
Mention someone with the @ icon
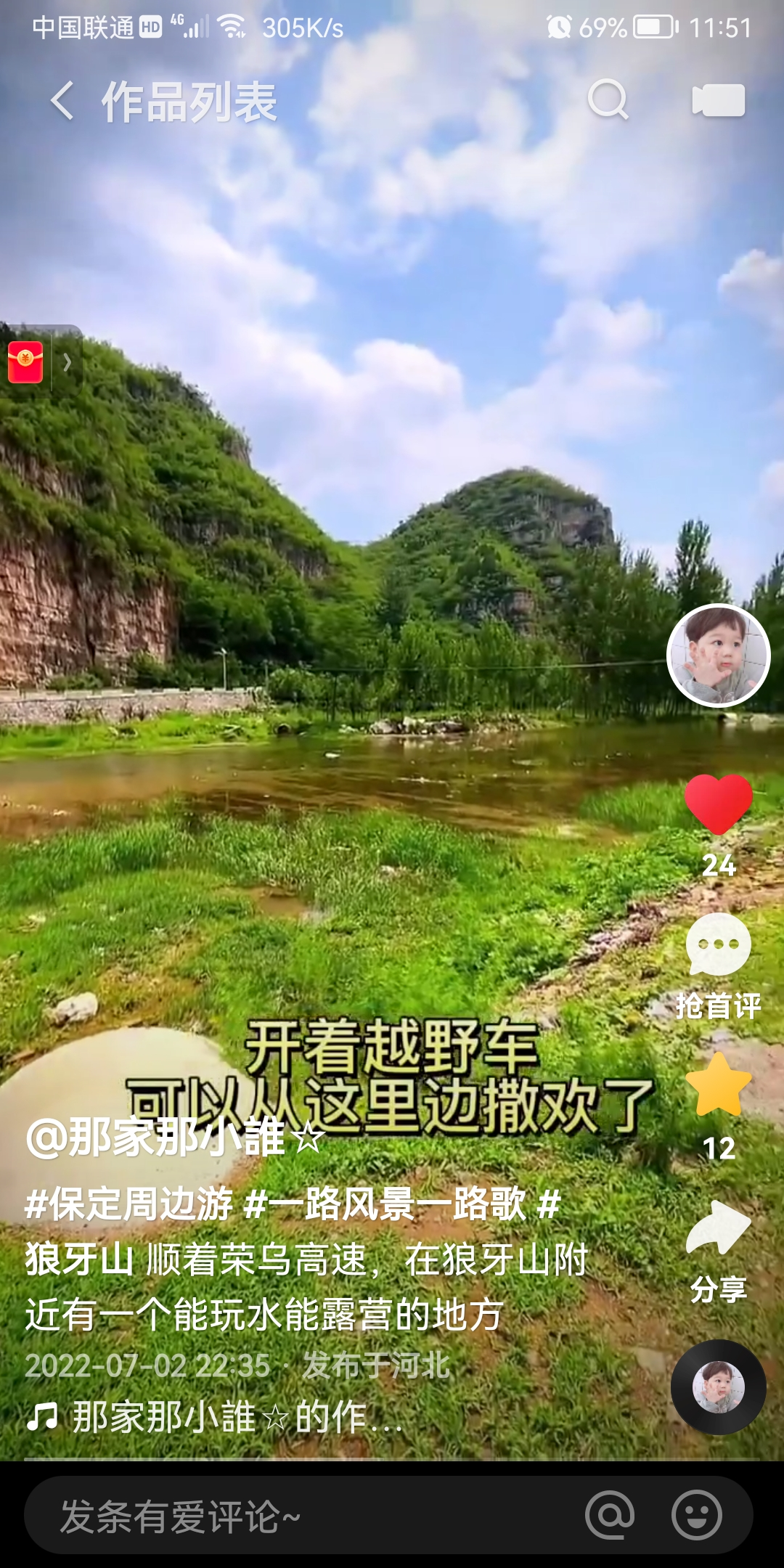coord(610,1515)
